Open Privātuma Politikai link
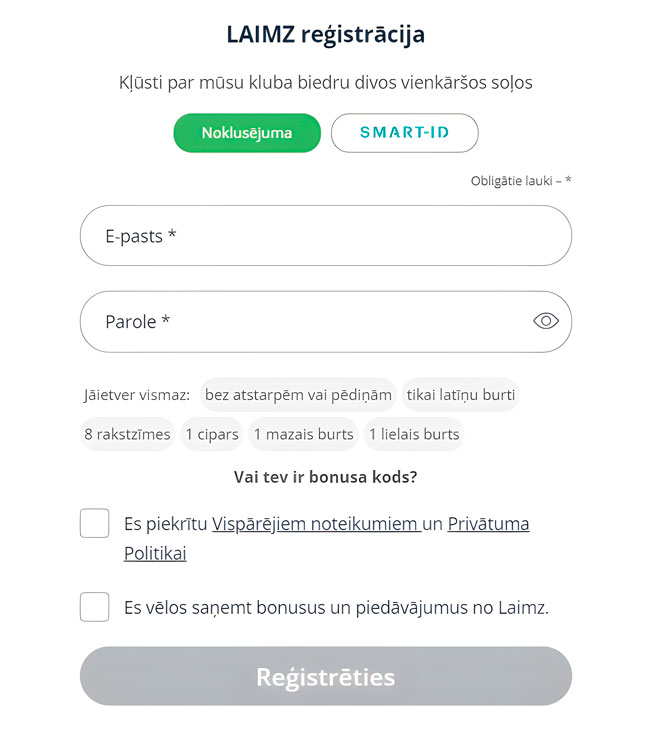 coord(488,523)
